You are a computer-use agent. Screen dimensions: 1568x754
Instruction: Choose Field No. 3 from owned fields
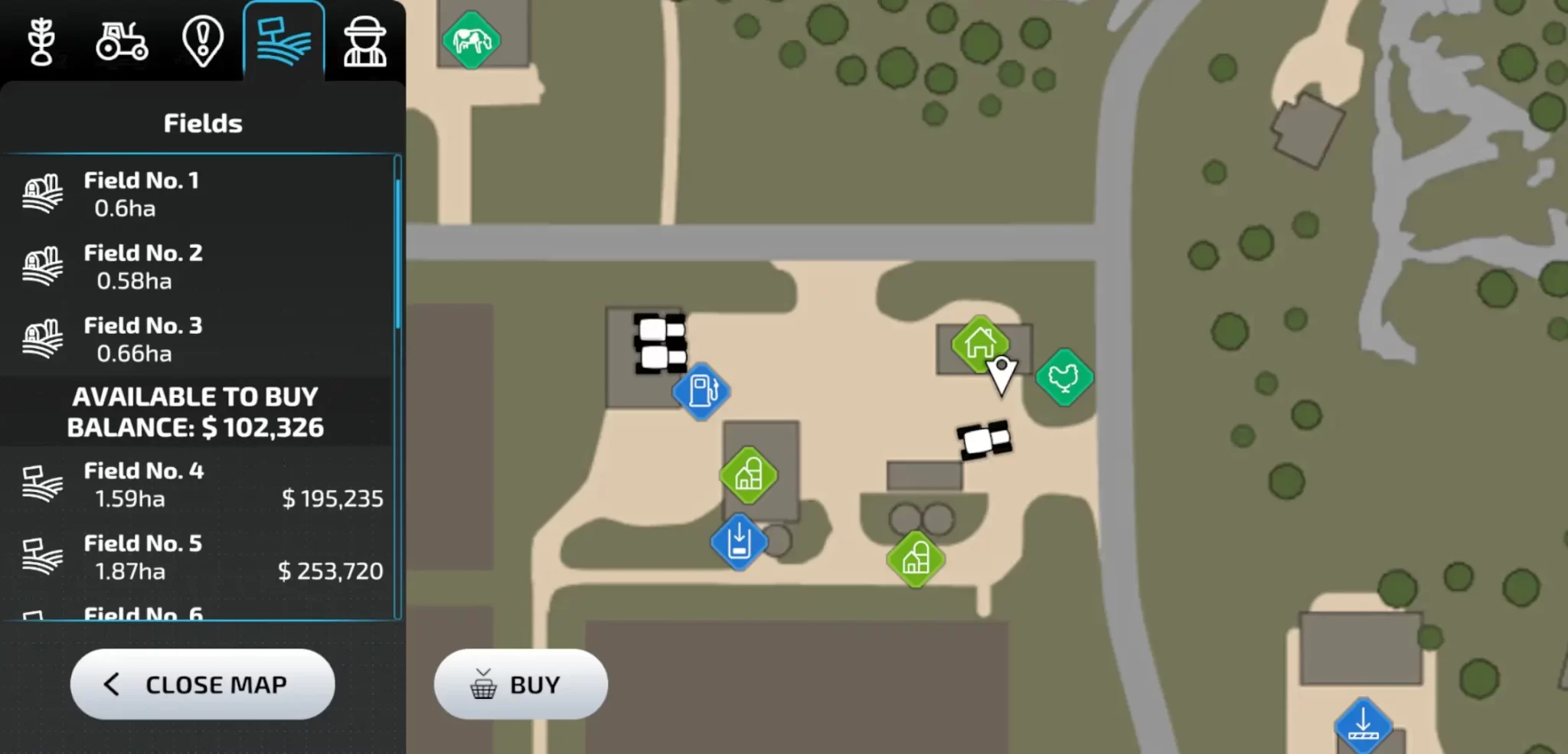coord(199,340)
